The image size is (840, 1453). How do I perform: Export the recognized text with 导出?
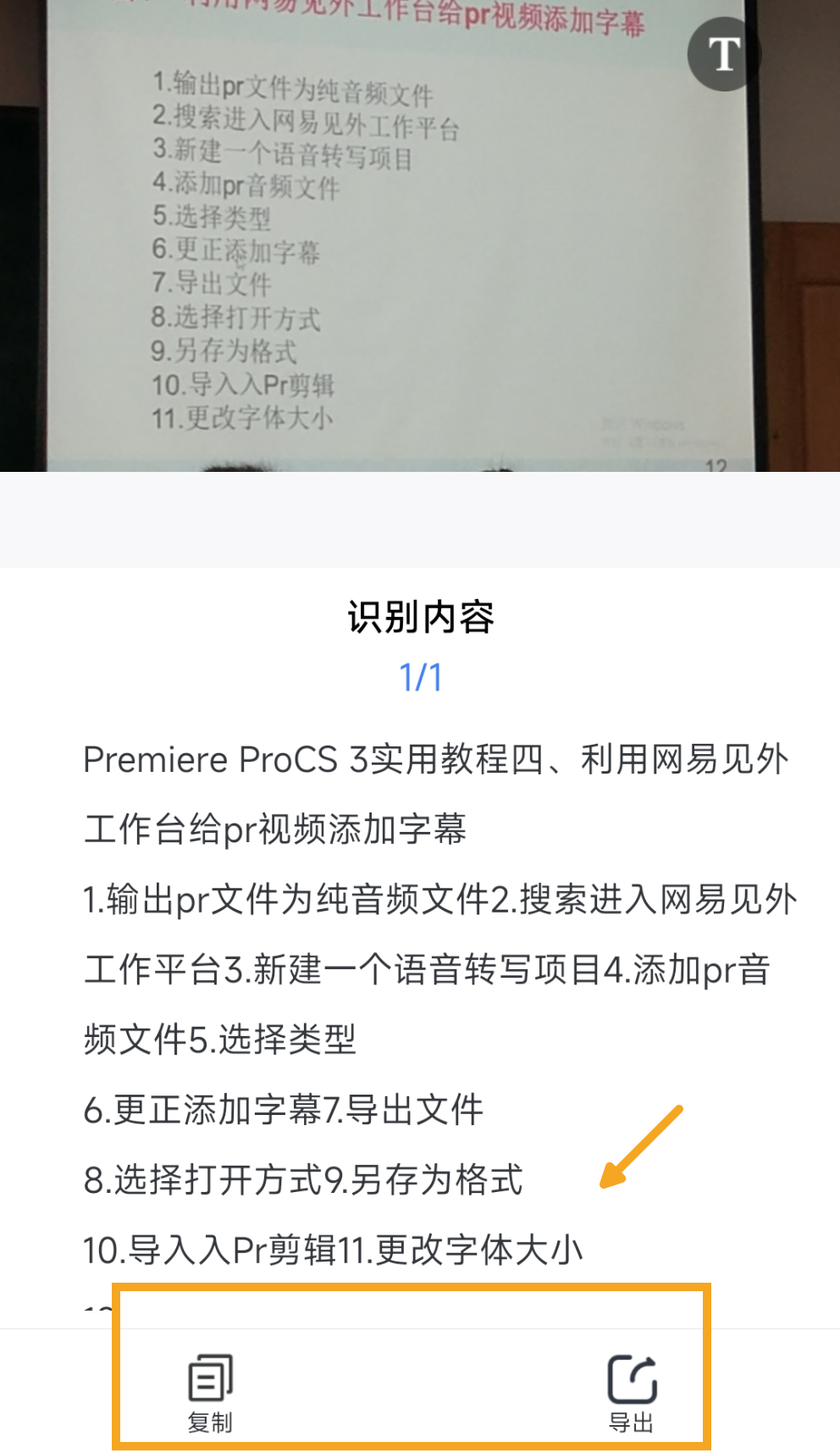632,1391
